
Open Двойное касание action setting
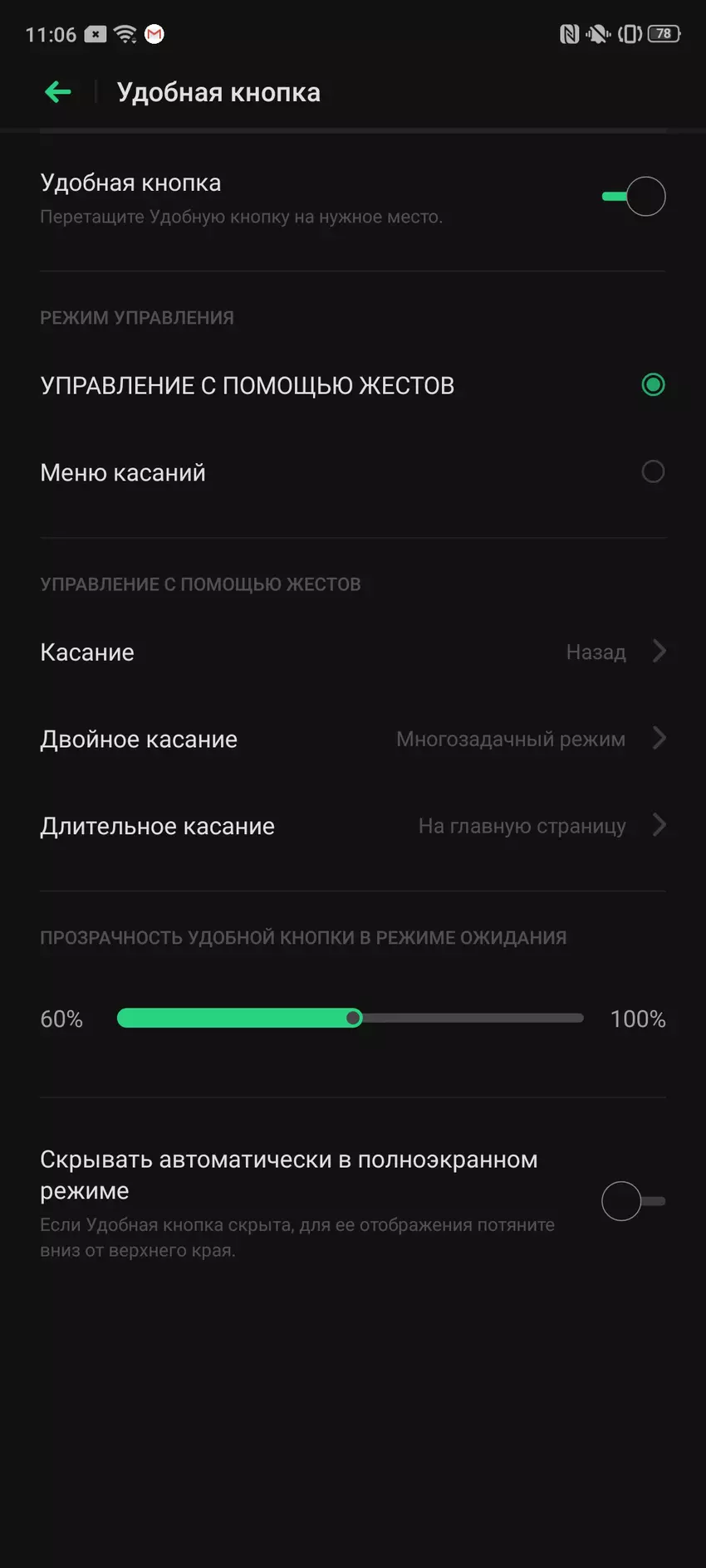(352, 740)
